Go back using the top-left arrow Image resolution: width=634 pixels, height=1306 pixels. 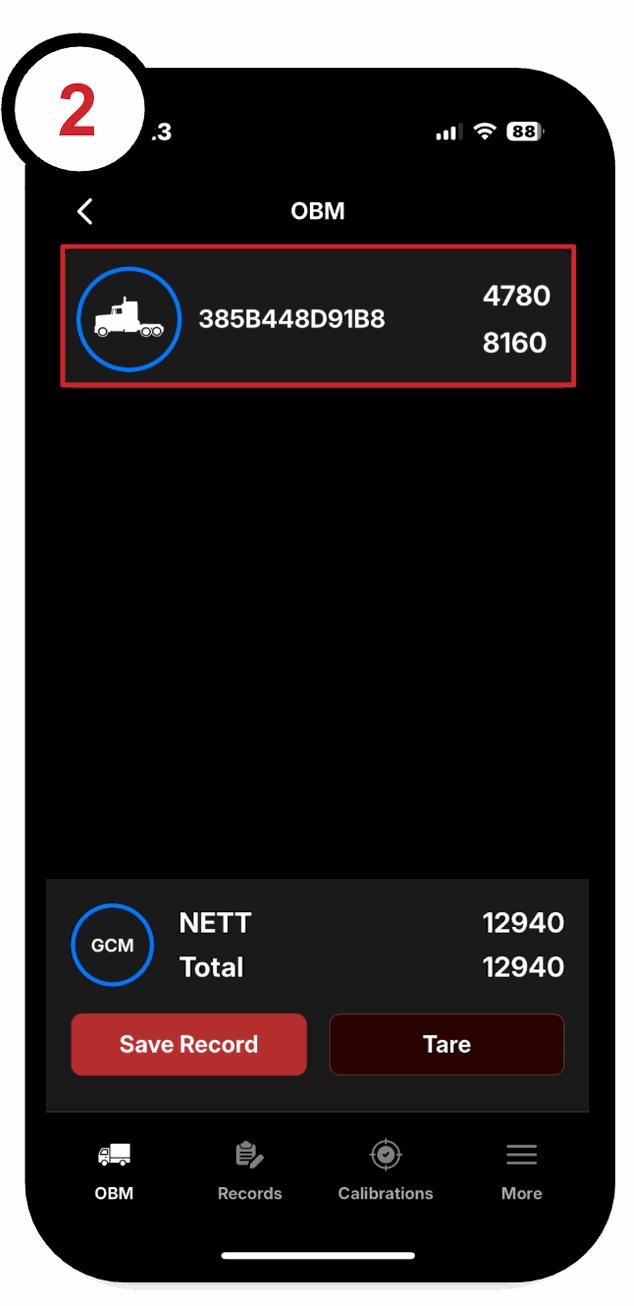85,211
